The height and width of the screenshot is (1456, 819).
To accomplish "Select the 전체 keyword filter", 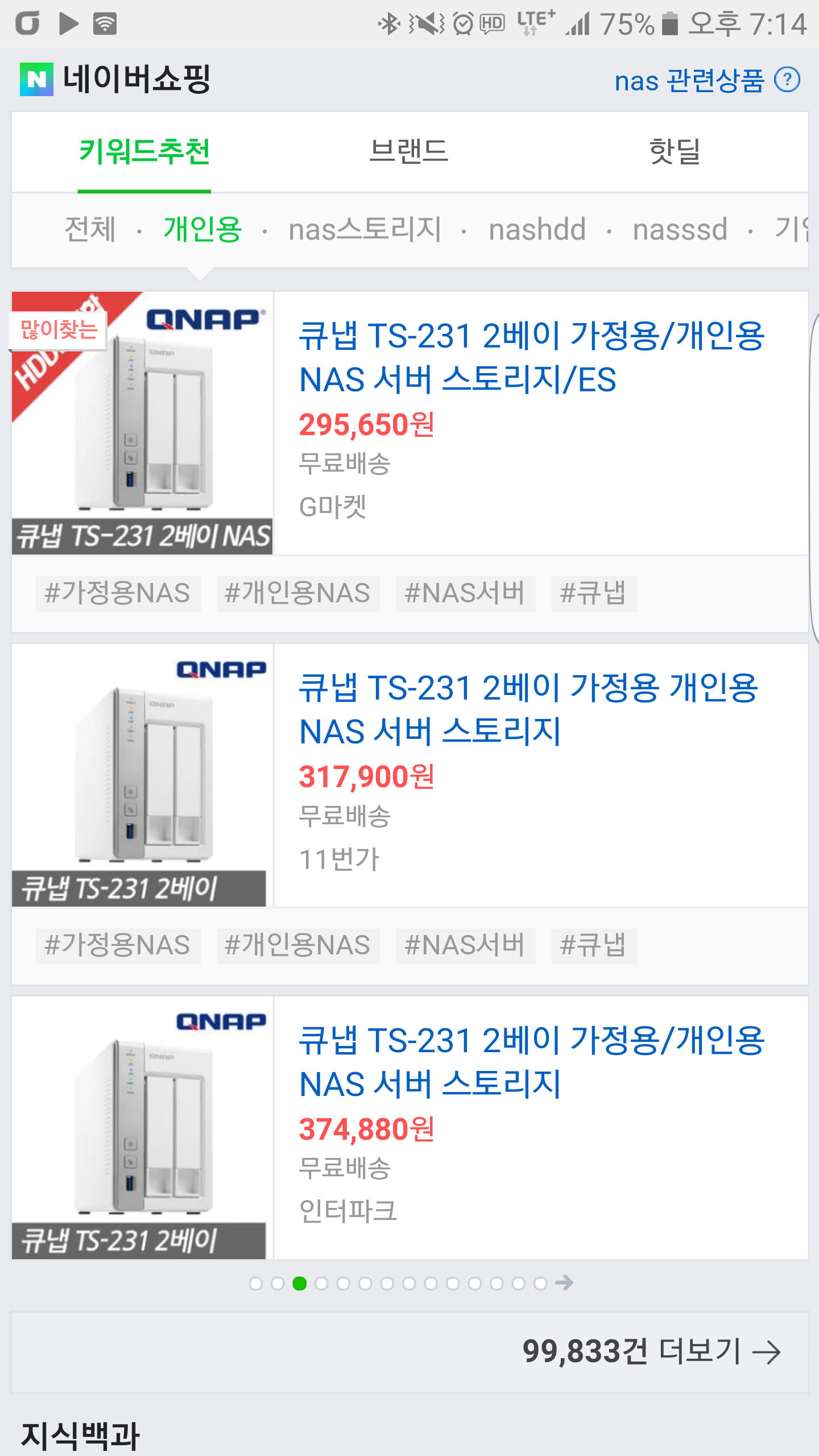I will coord(90,230).
